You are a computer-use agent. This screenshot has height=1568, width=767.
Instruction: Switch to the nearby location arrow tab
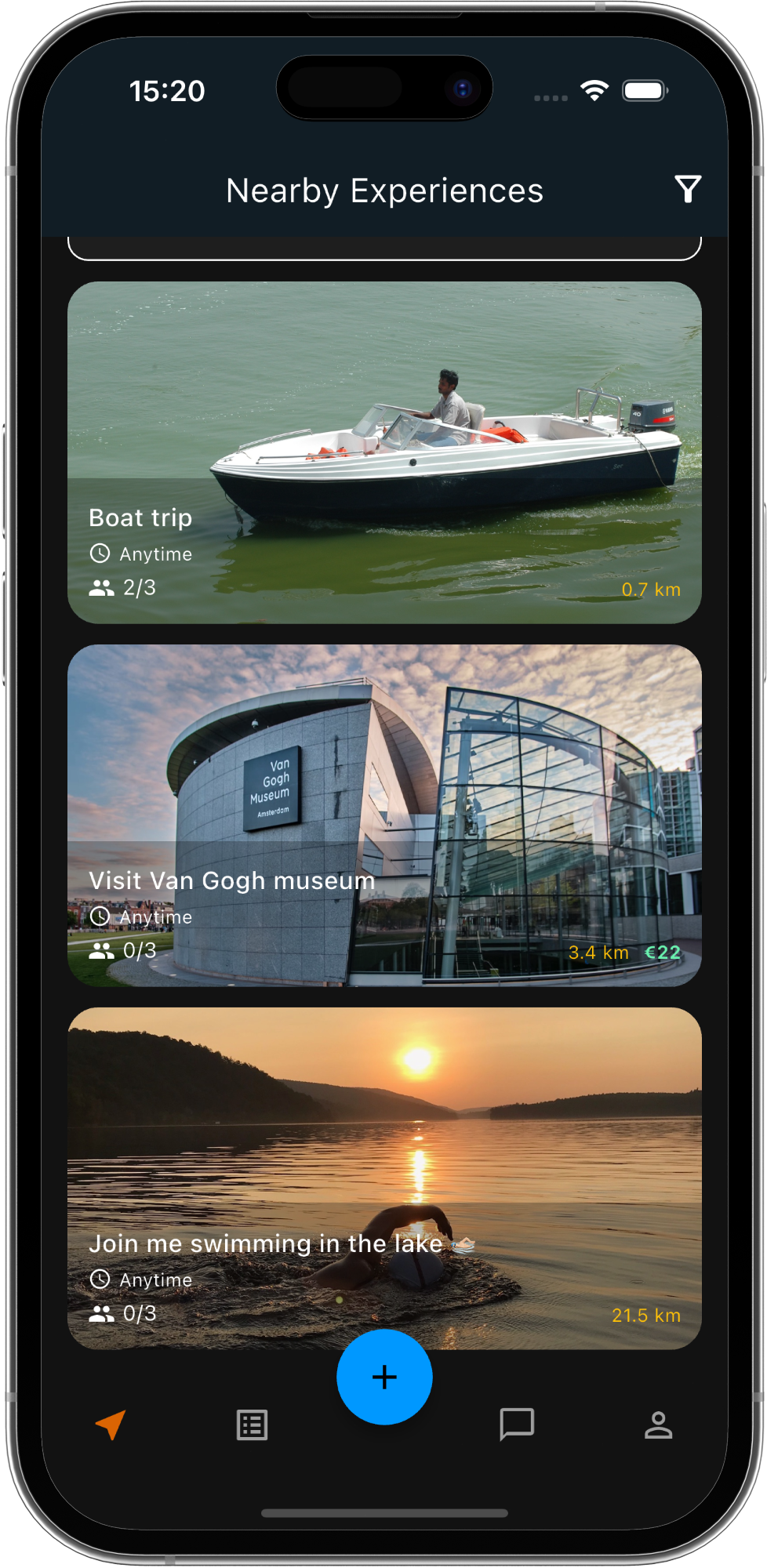click(111, 1425)
